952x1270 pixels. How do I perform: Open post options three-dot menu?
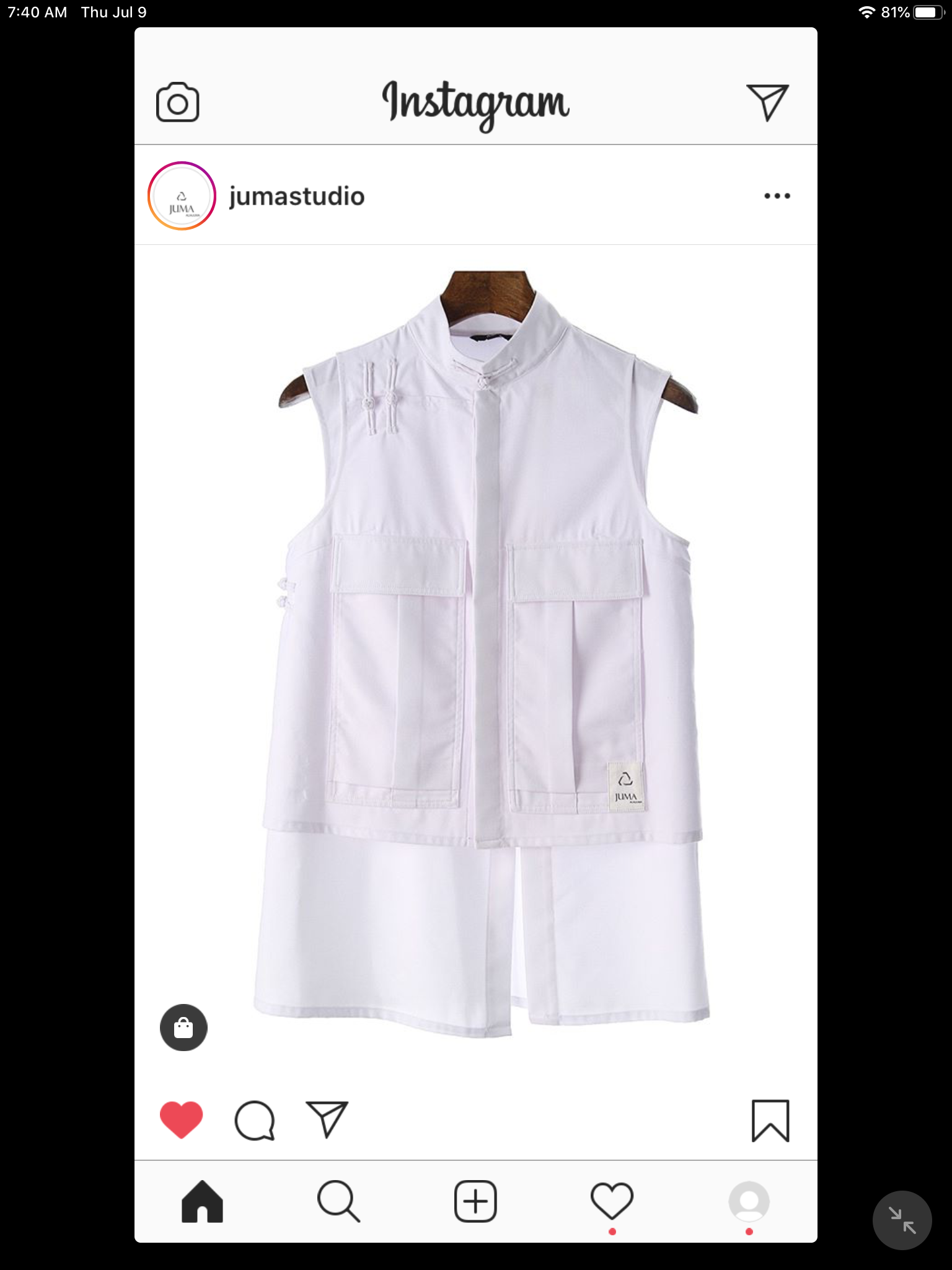777,196
